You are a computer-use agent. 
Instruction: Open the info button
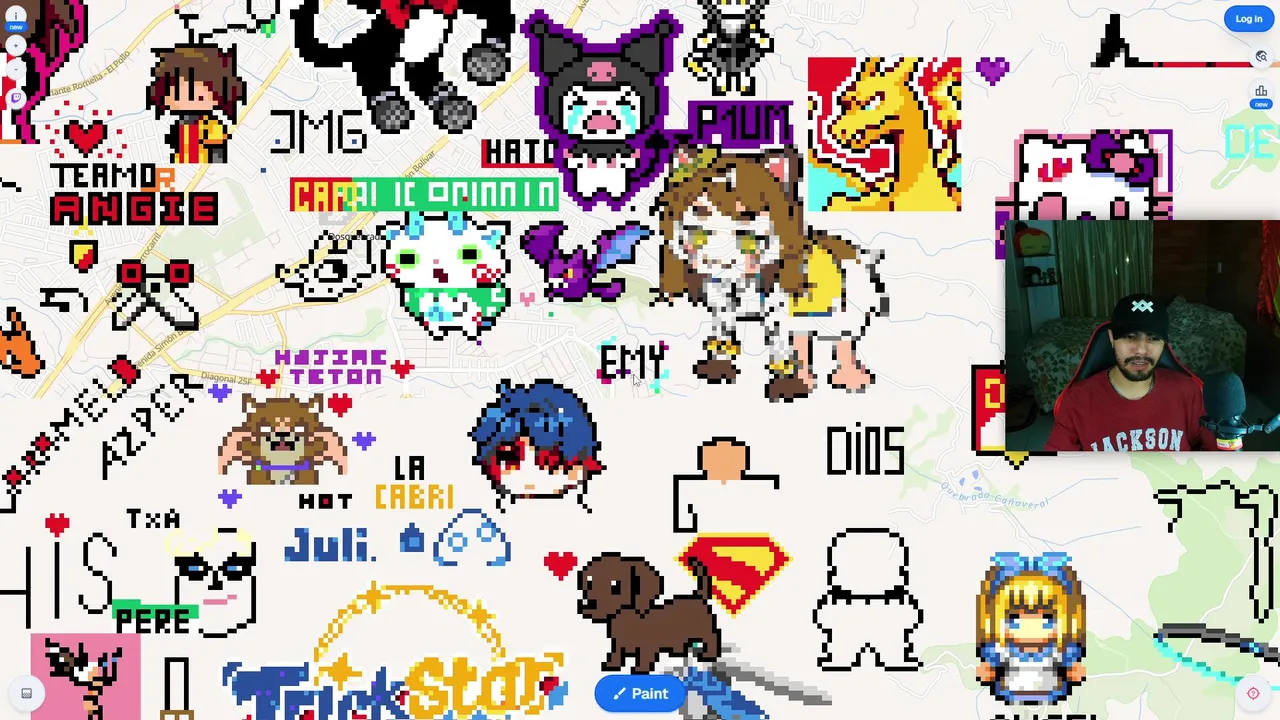(x=16, y=15)
